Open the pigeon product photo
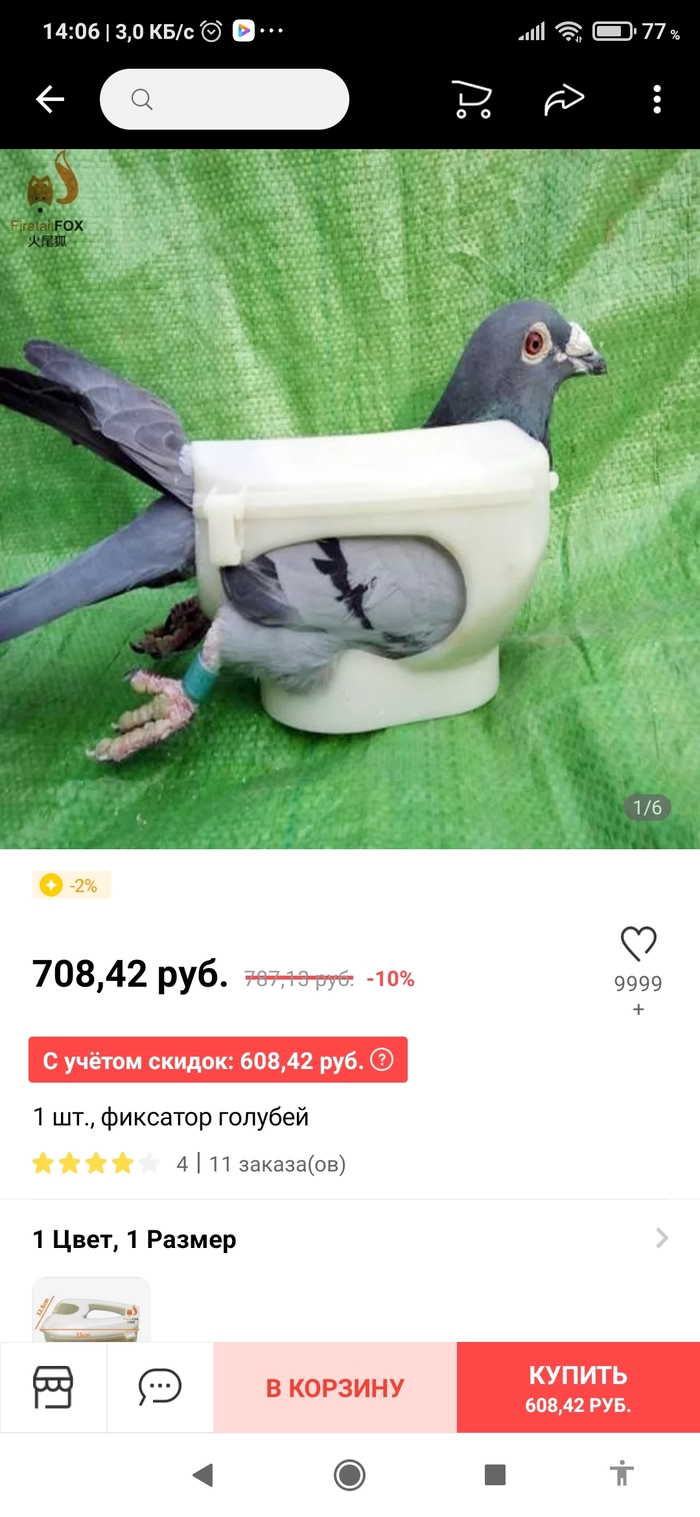 point(350,500)
